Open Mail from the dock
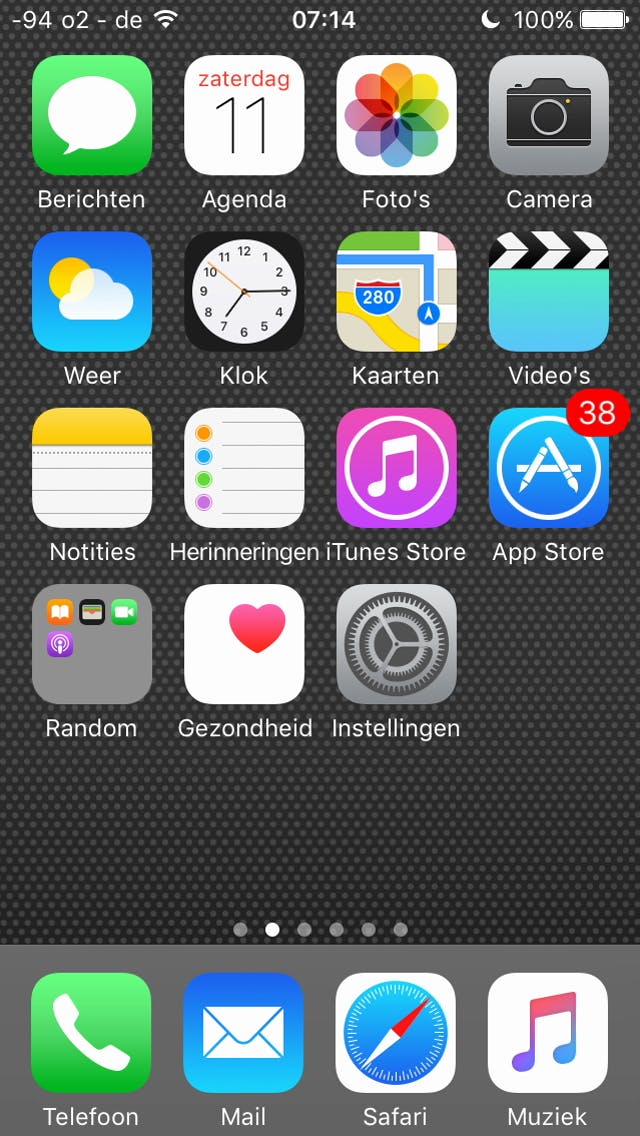This screenshot has height=1136, width=640. [x=244, y=1032]
